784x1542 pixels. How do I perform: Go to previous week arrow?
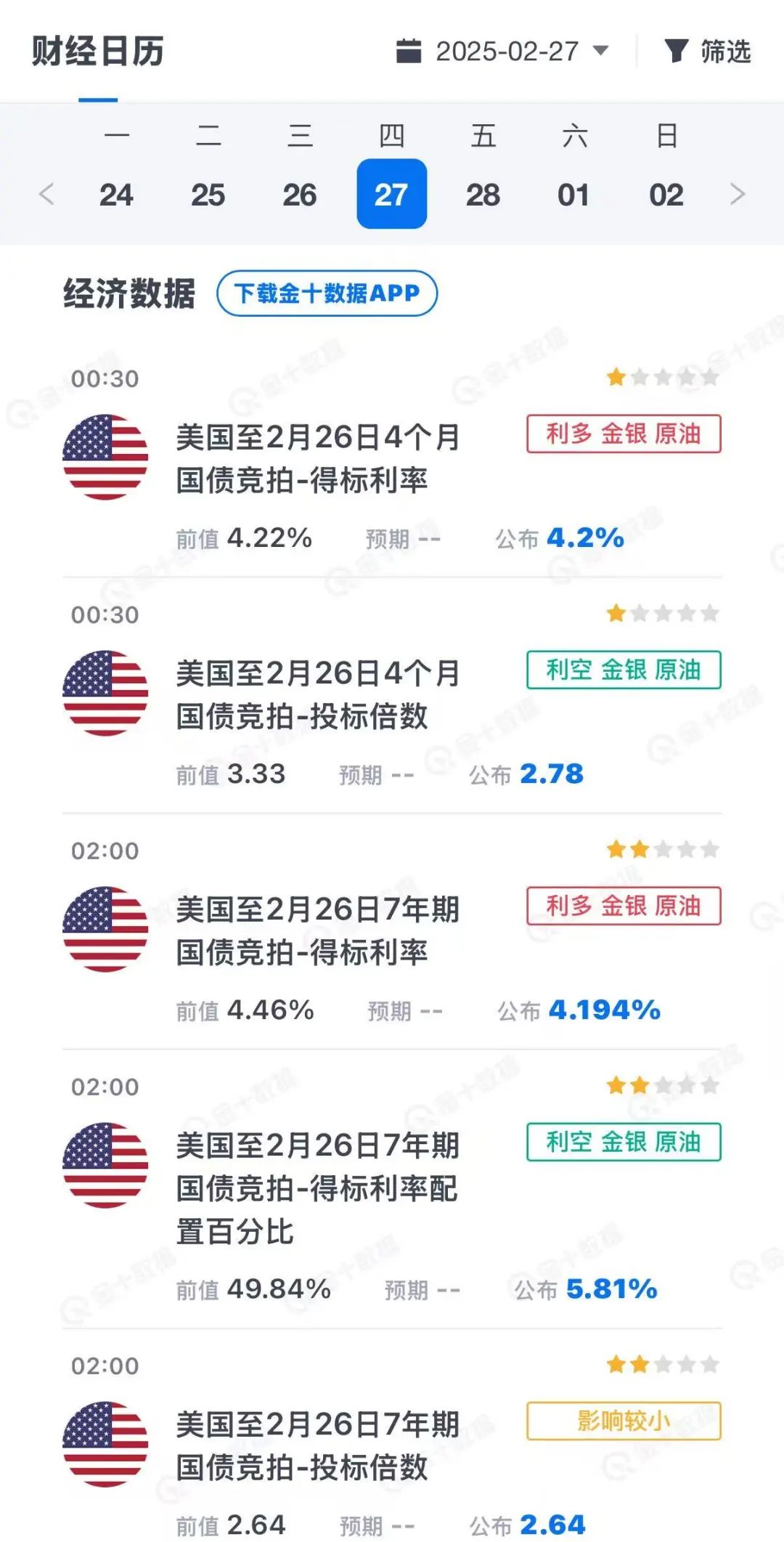pyautogui.click(x=46, y=194)
